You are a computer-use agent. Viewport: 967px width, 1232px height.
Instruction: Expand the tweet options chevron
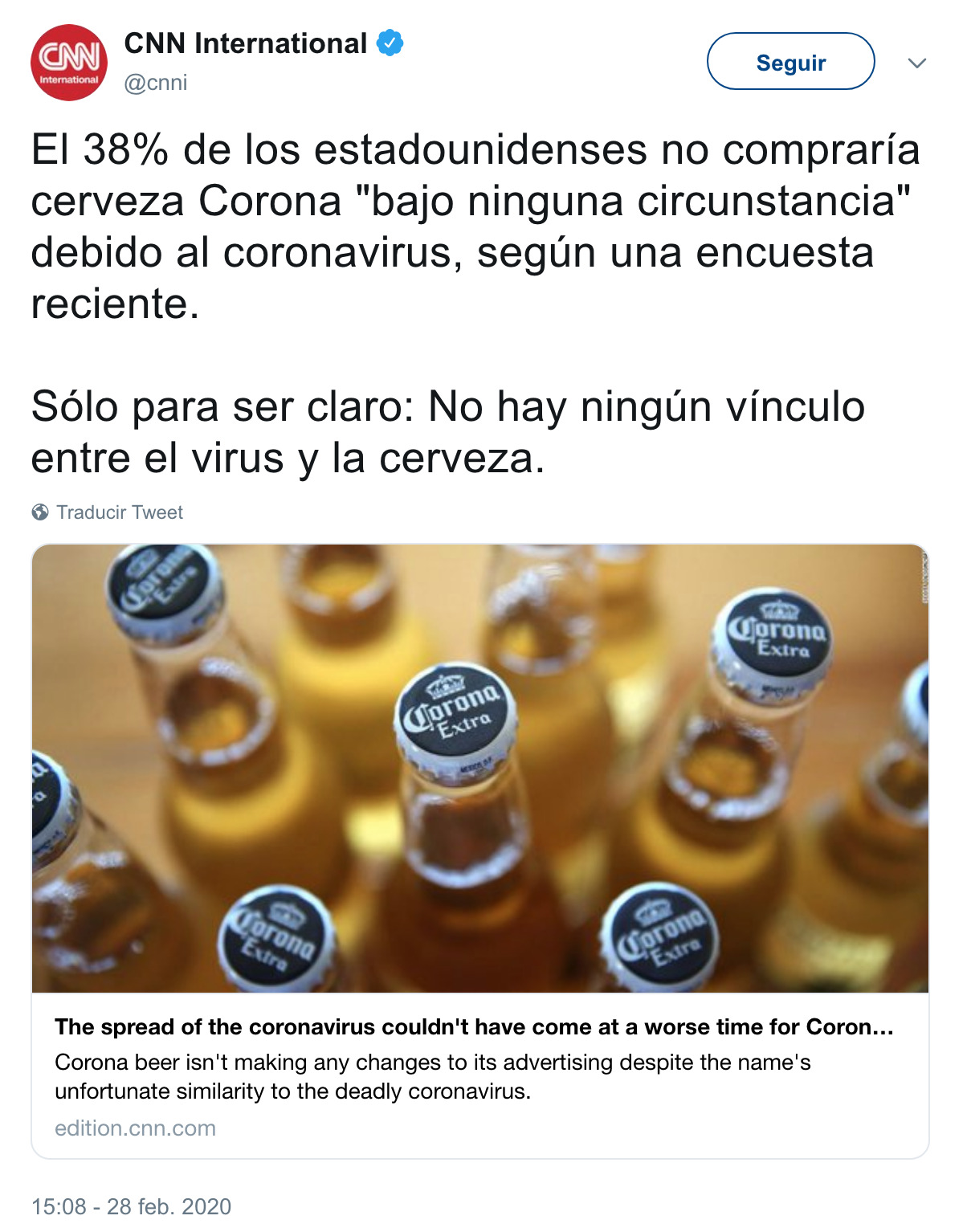tap(916, 63)
